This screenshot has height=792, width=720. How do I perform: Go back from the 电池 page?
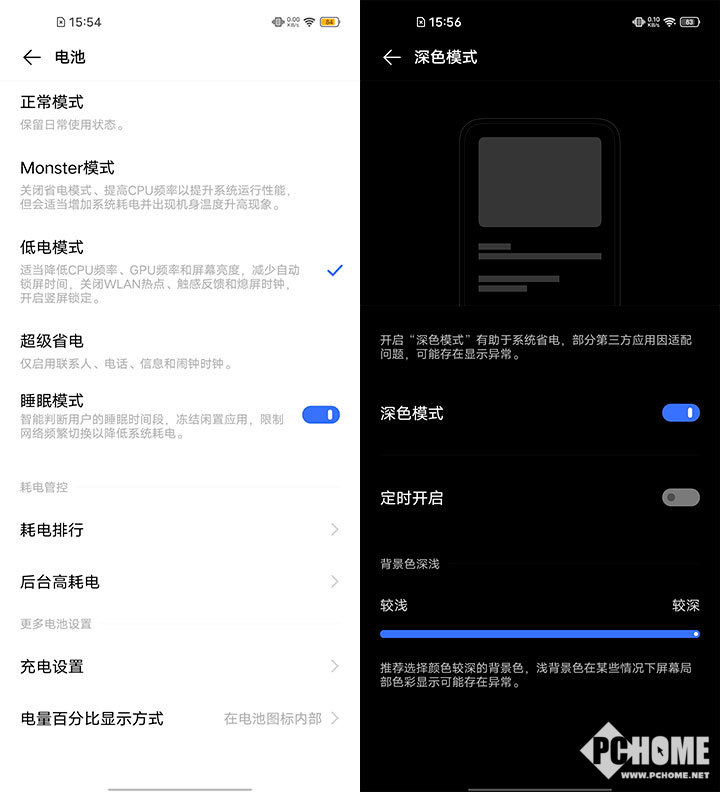(32, 57)
